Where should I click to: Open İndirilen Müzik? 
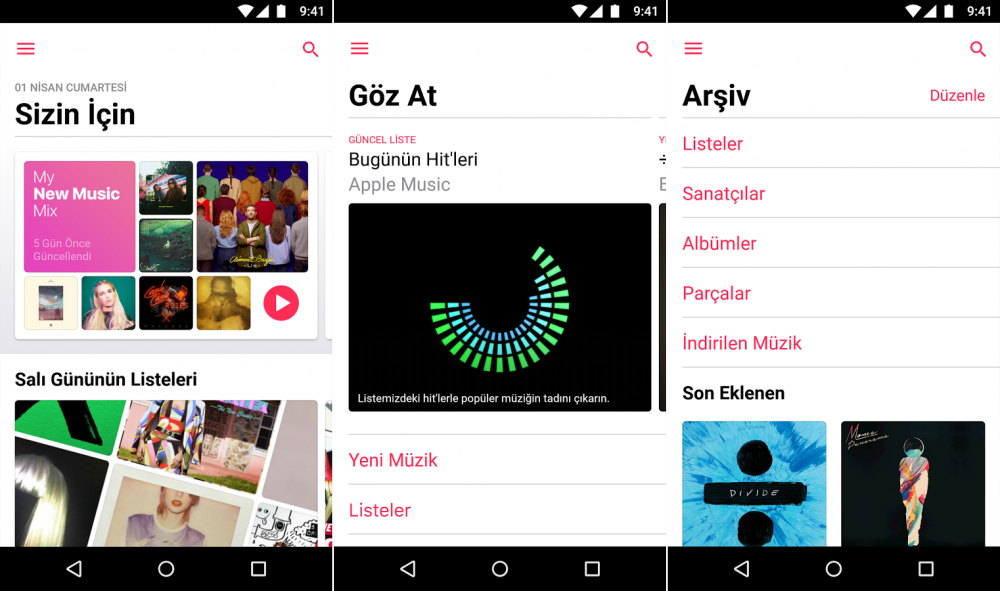coord(742,343)
